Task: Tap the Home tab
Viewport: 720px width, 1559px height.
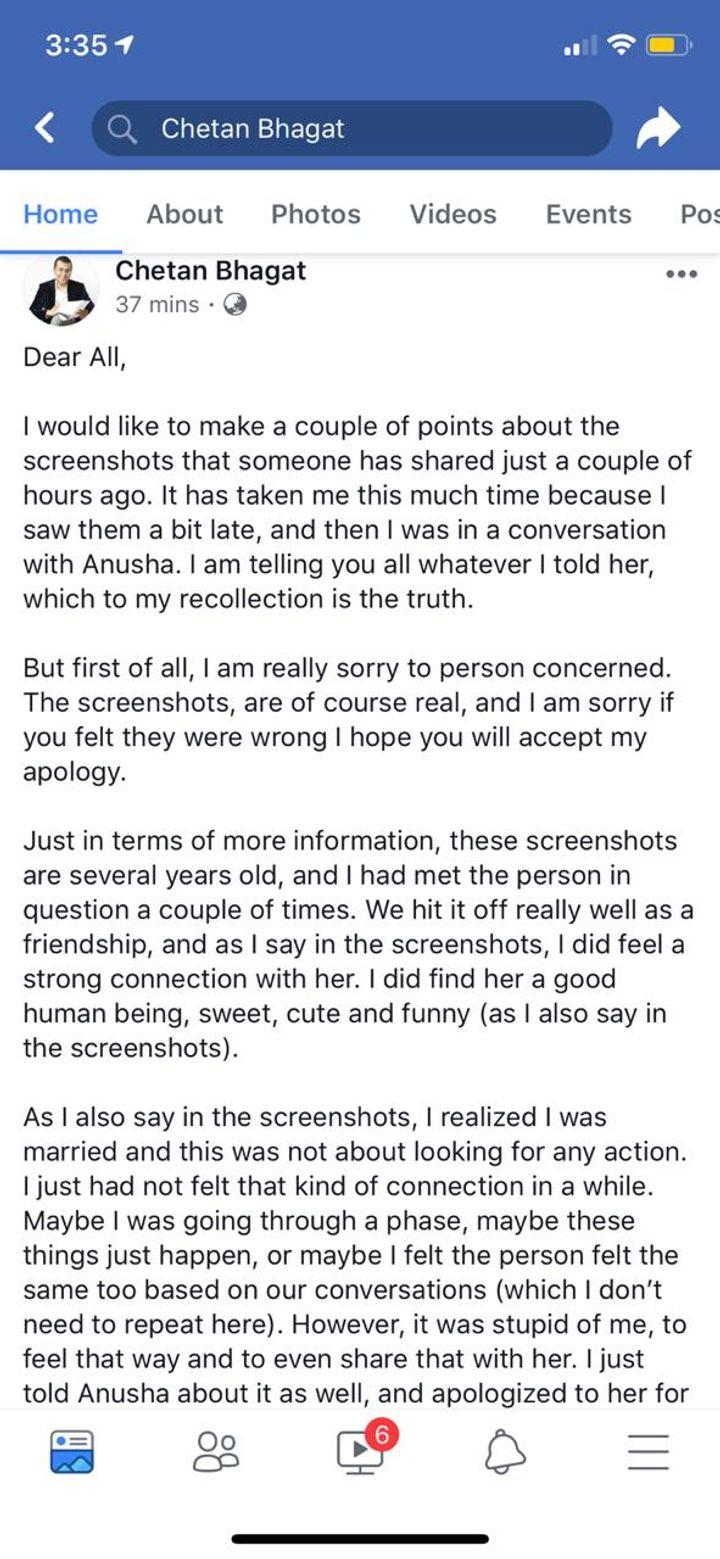Action: pos(61,214)
